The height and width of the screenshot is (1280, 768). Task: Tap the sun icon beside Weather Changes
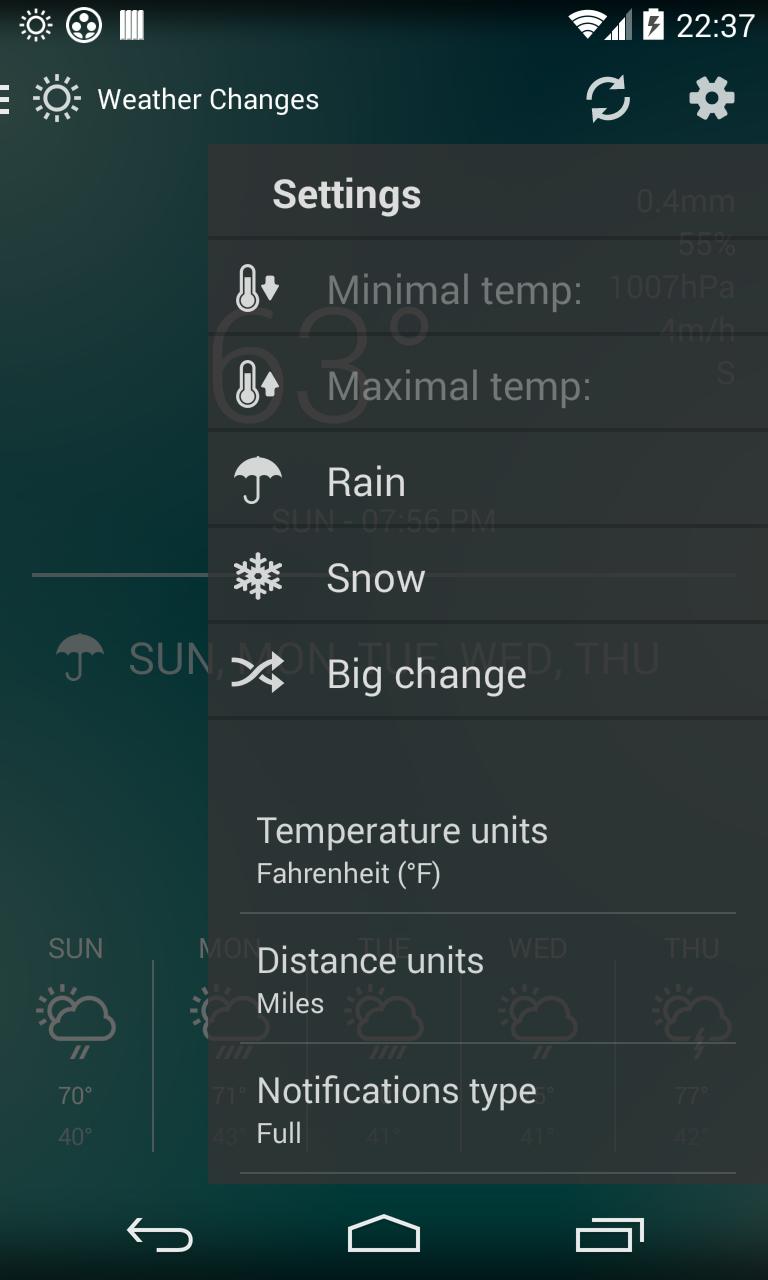point(57,98)
